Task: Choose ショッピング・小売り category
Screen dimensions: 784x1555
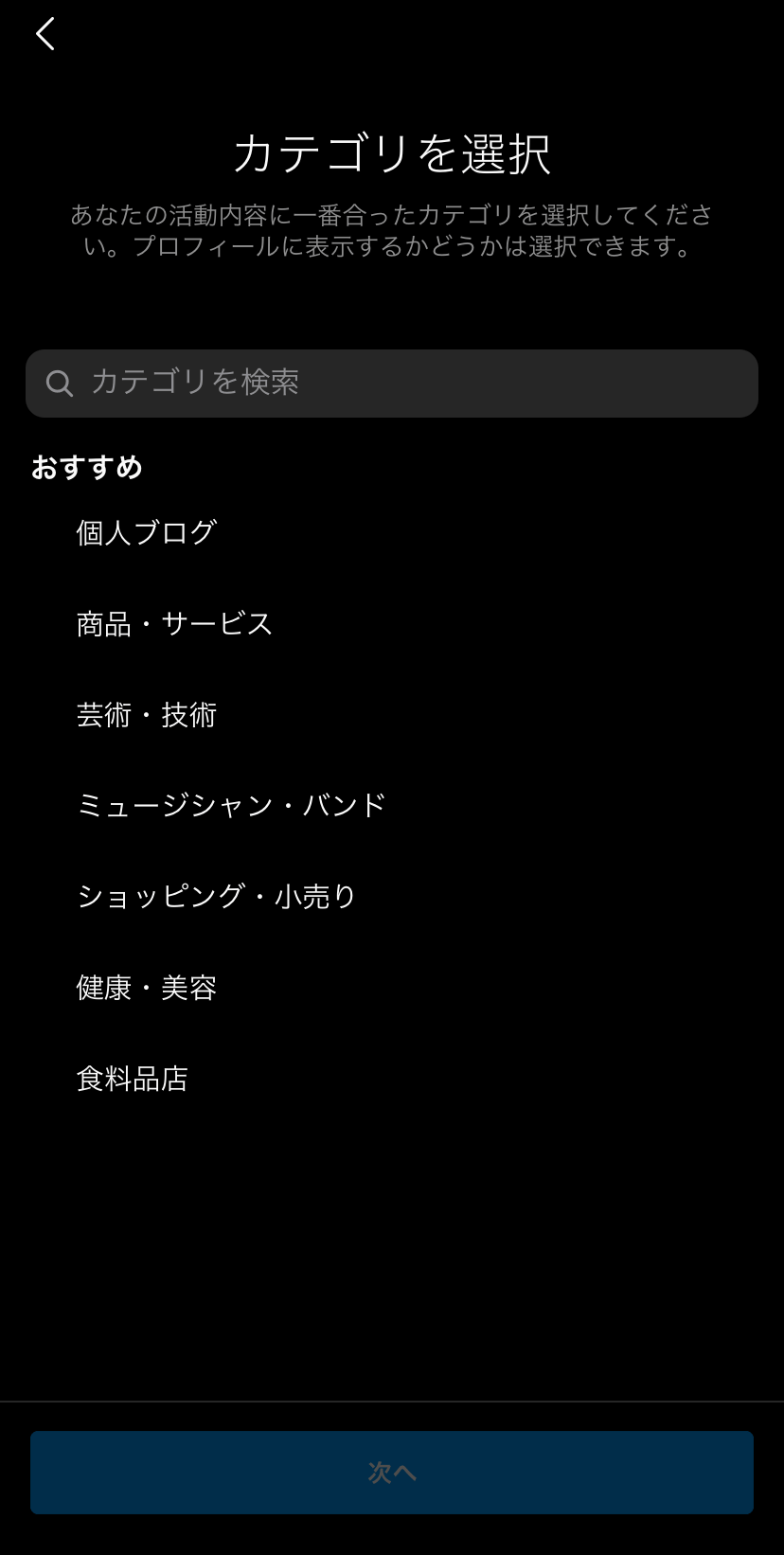Action: (x=392, y=896)
